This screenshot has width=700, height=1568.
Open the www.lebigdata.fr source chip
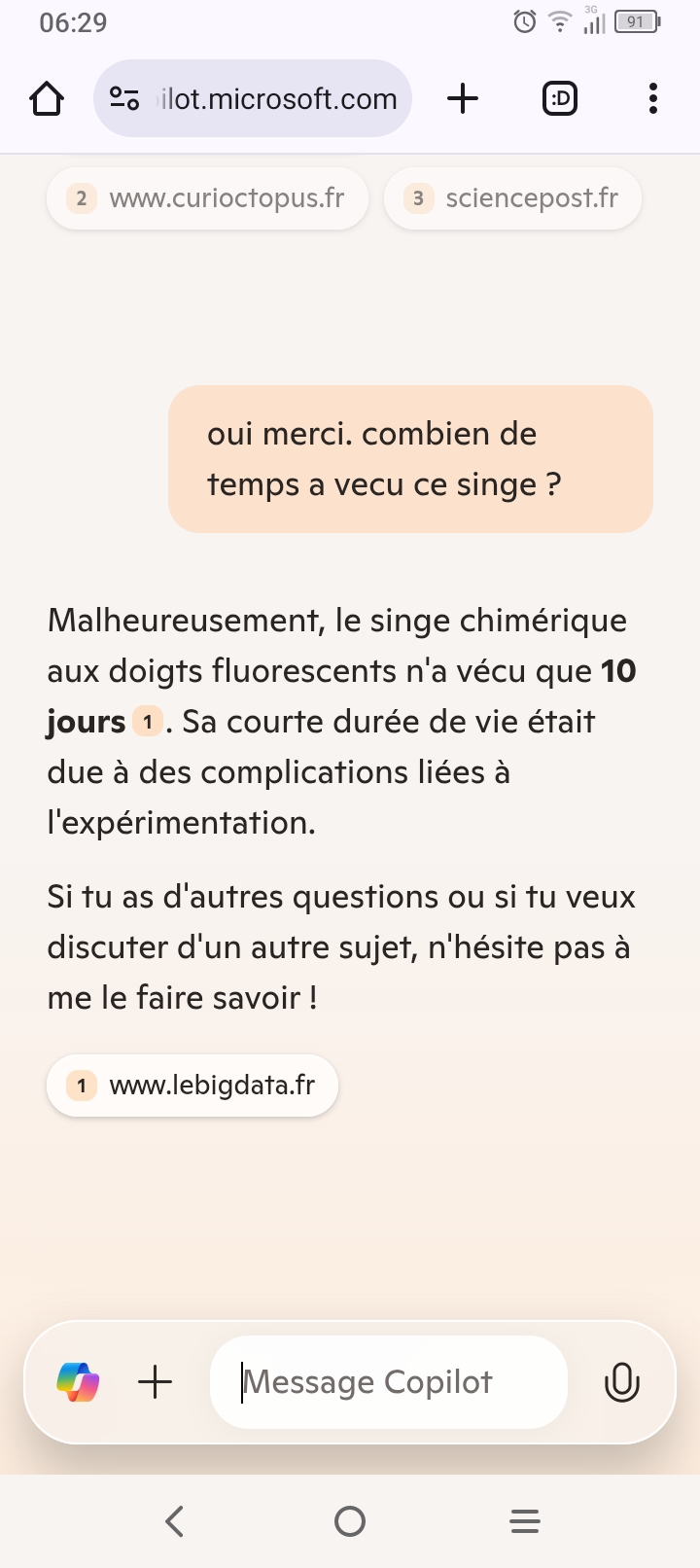pos(192,1086)
